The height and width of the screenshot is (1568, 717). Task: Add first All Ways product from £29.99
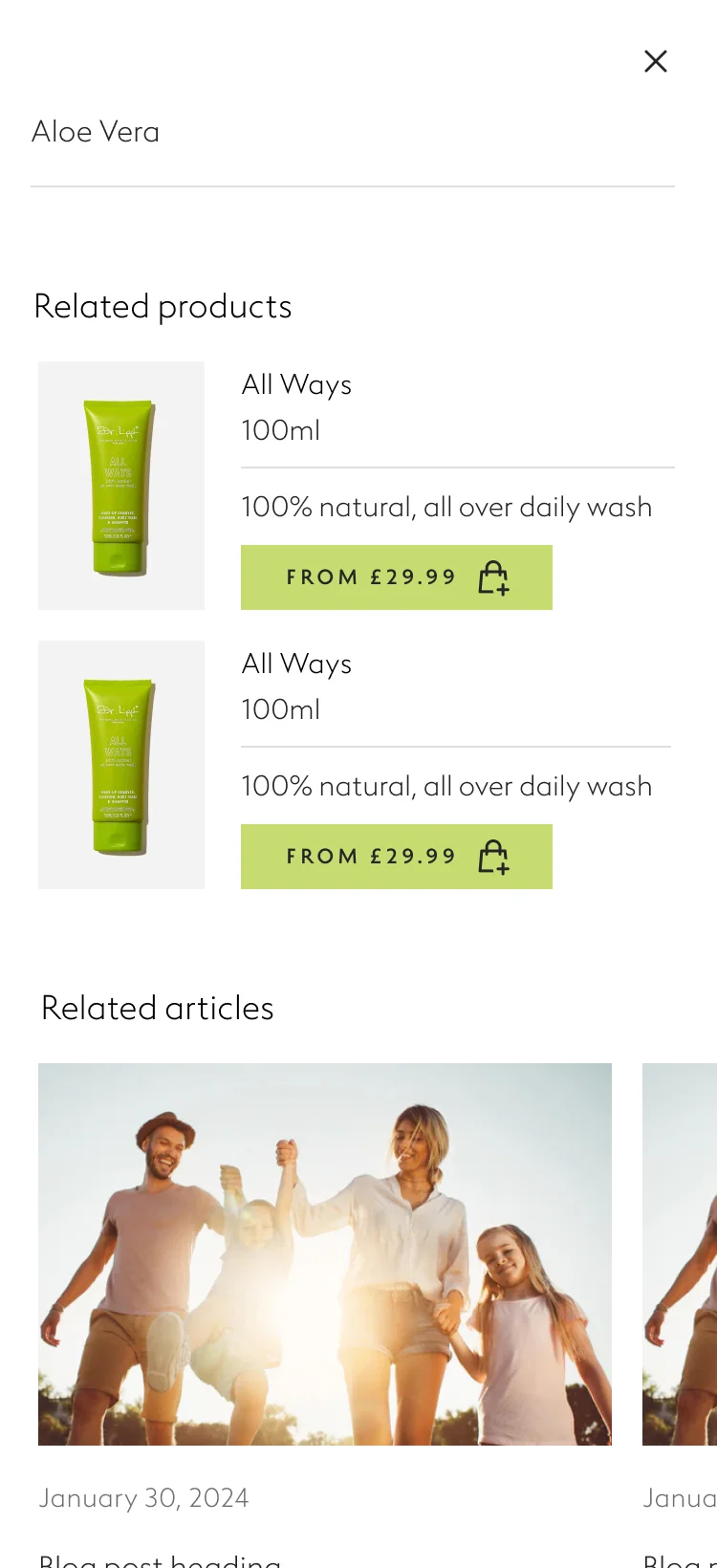tap(396, 577)
